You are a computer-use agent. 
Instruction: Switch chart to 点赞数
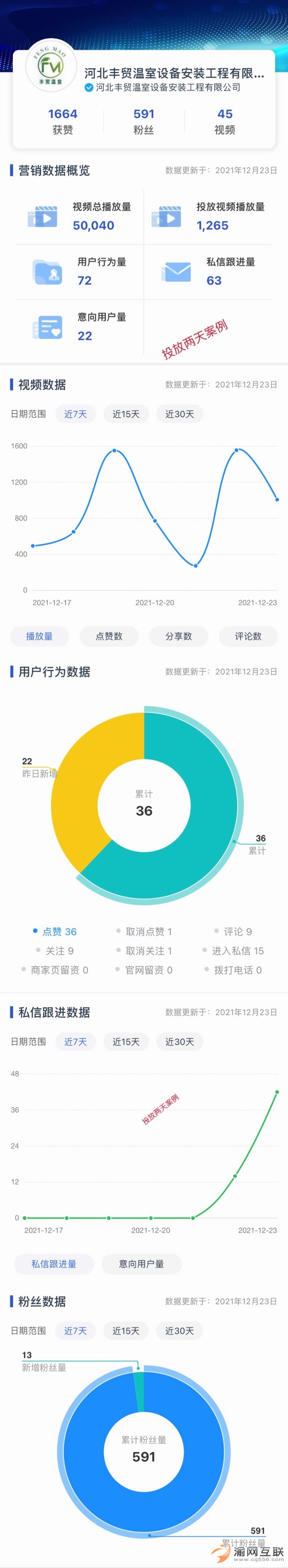[109, 636]
